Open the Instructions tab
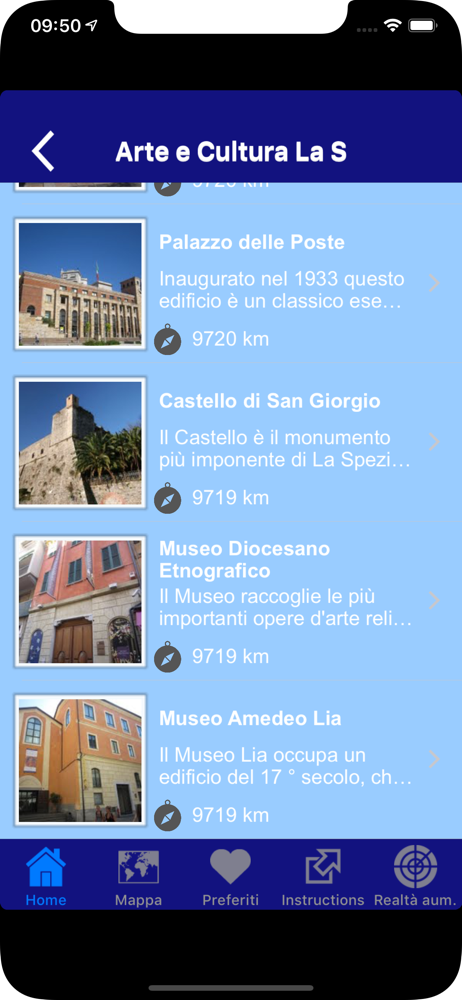Image resolution: width=462 pixels, height=1000 pixels. 323,876
